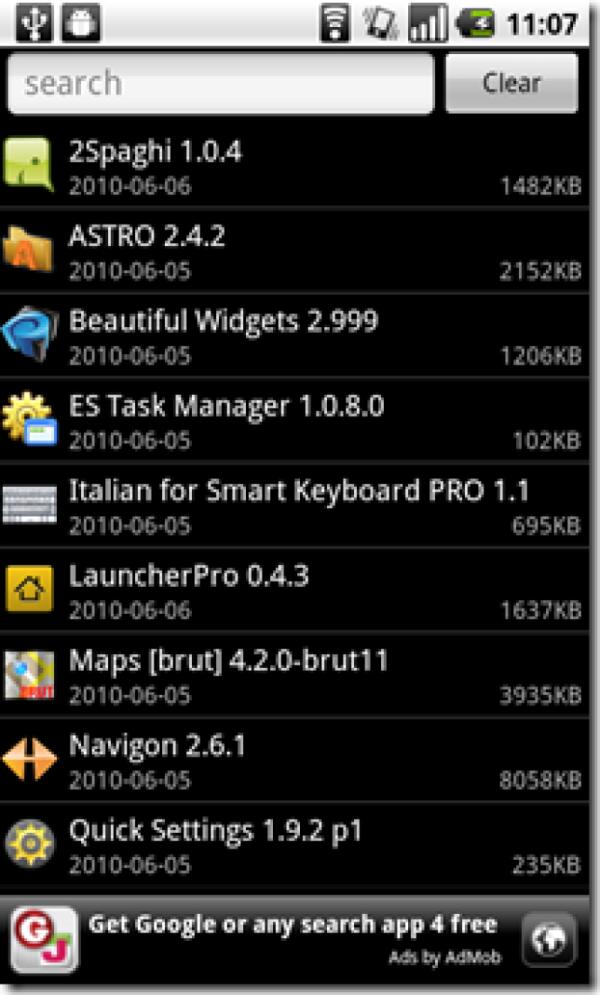This screenshot has width=600, height=995.
Task: Open Quick Settings 1.9.2 p1 entry
Action: click(x=300, y=845)
